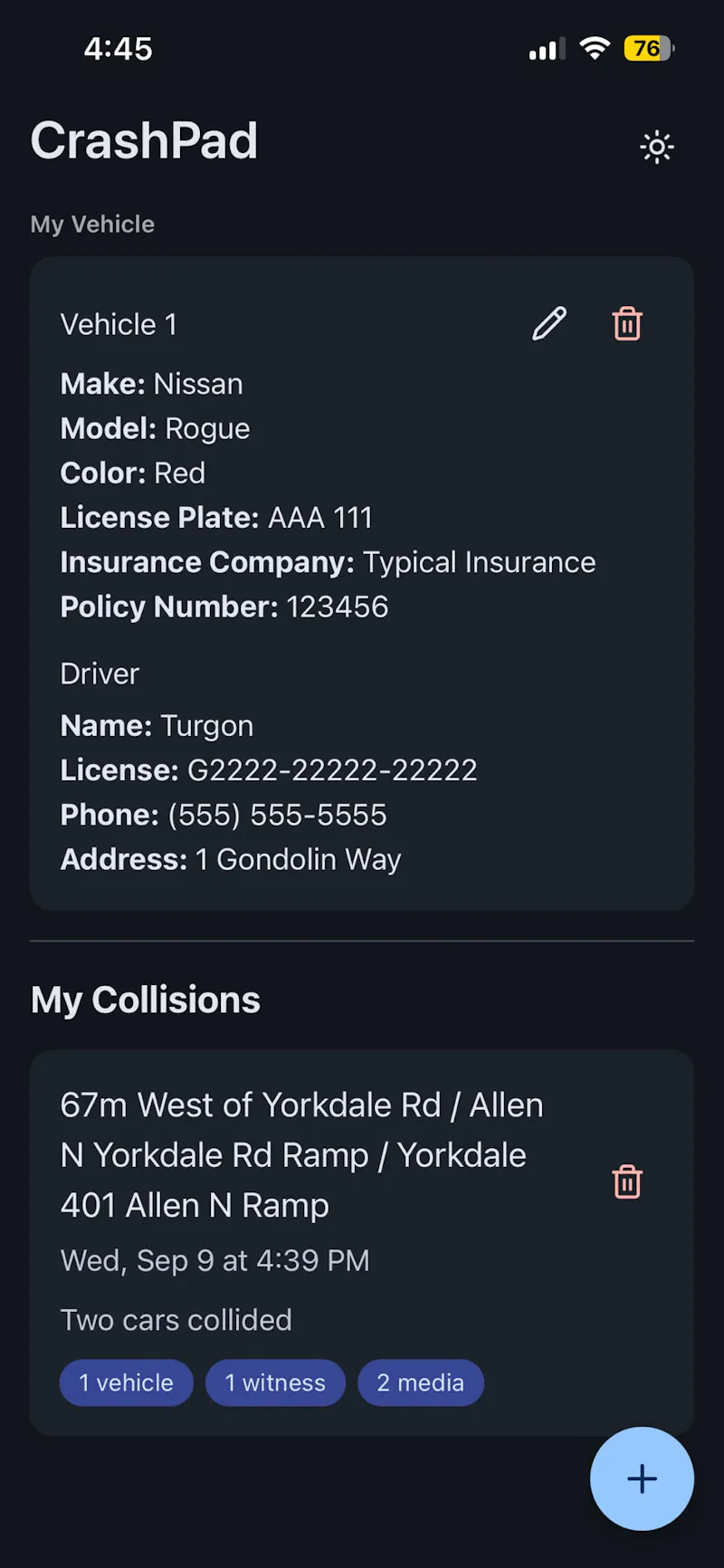Tap the 2 media chip
The height and width of the screenshot is (1568, 724).
pyautogui.click(x=421, y=1382)
